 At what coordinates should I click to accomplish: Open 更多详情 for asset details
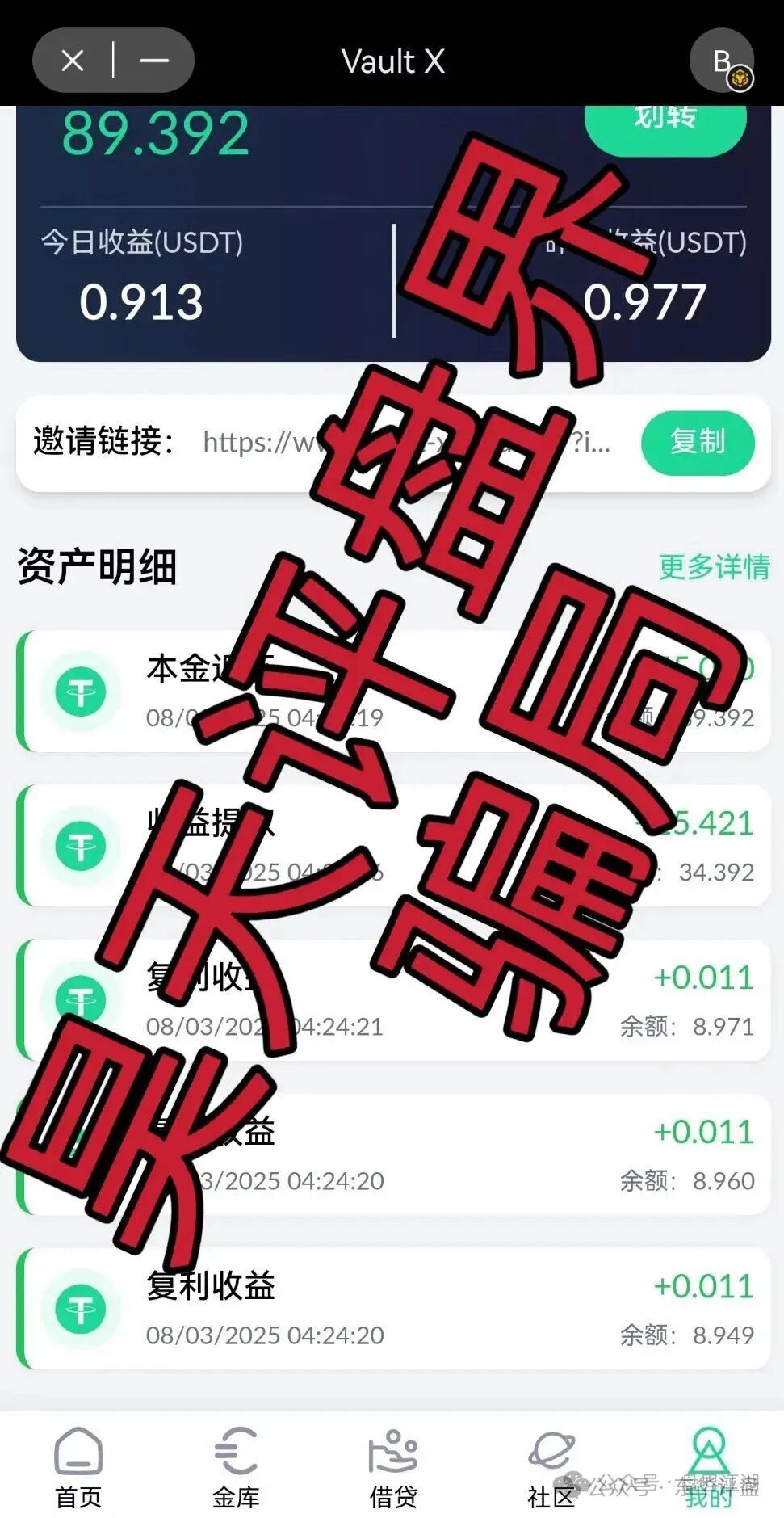click(x=714, y=567)
